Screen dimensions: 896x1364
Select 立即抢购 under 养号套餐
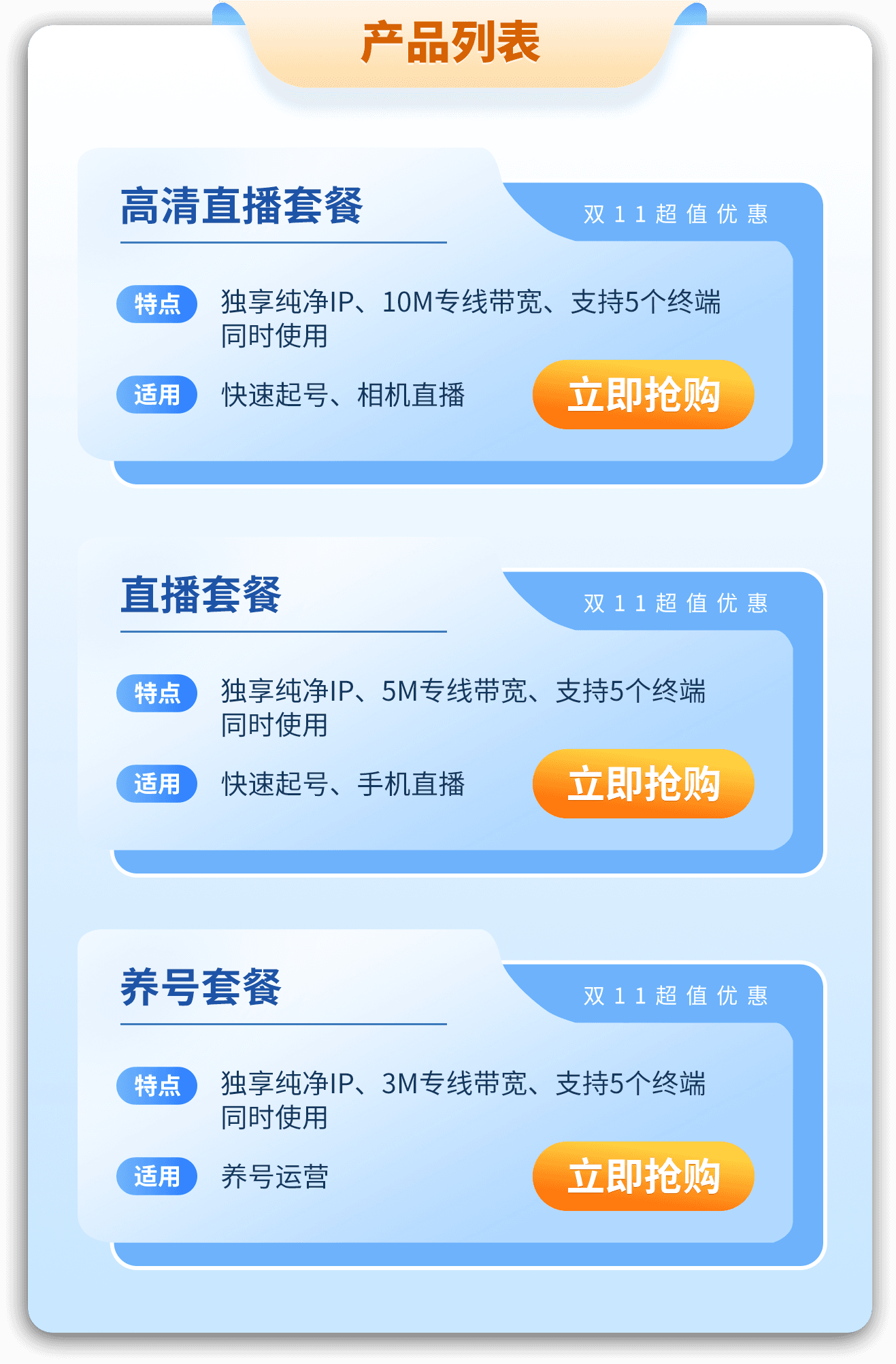[643, 1176]
